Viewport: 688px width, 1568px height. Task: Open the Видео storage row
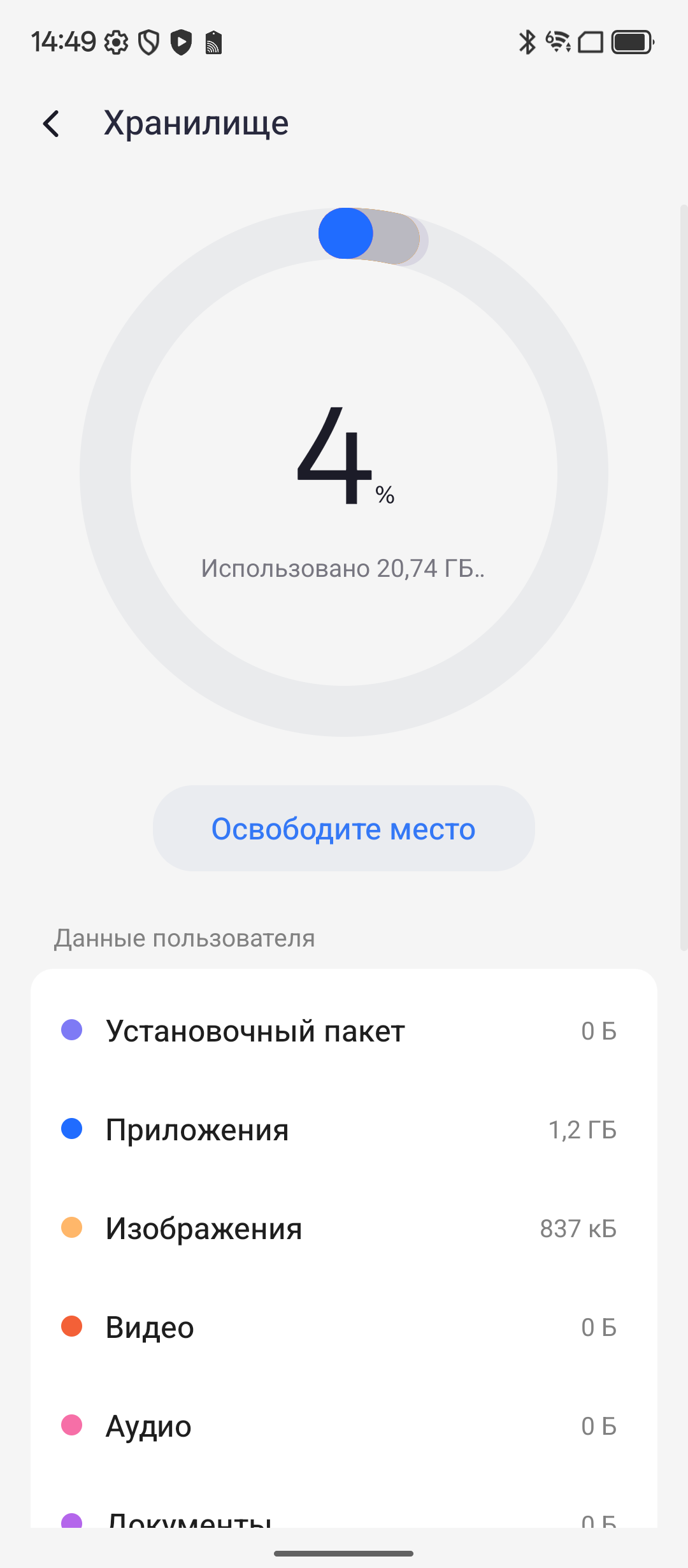point(344,1327)
